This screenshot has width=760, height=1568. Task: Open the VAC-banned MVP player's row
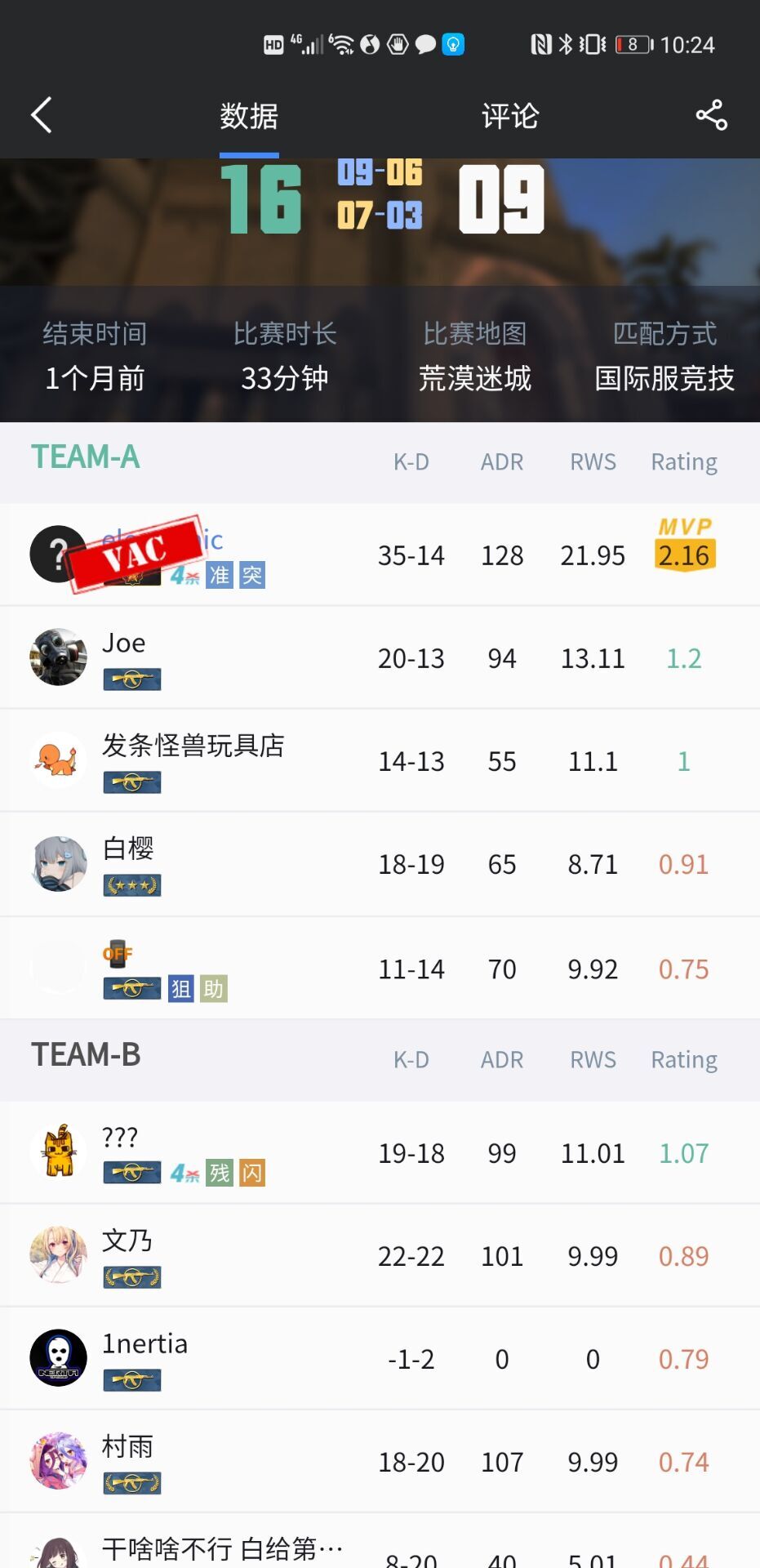(x=380, y=555)
